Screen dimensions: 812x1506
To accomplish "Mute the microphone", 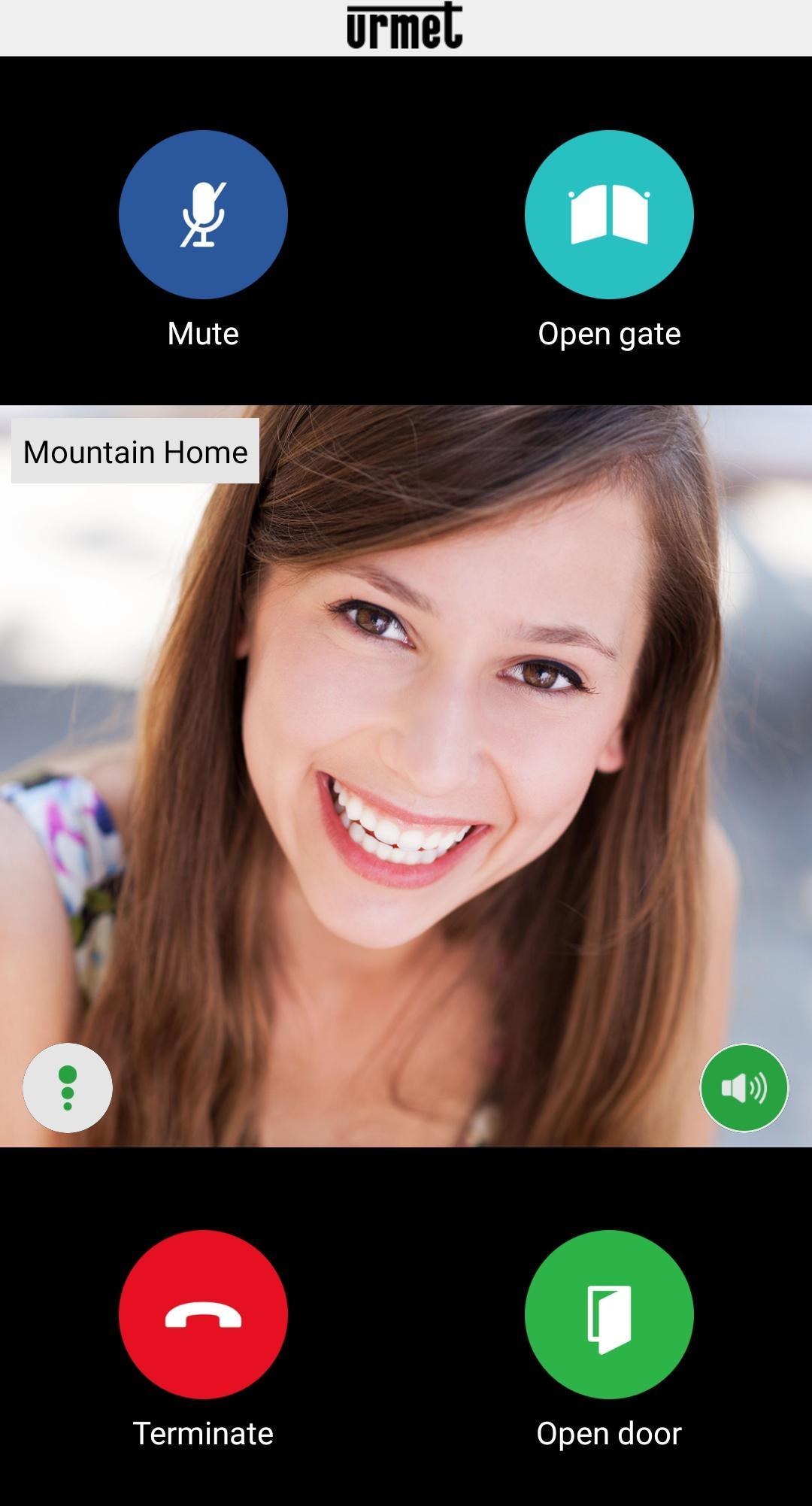I will [x=203, y=214].
